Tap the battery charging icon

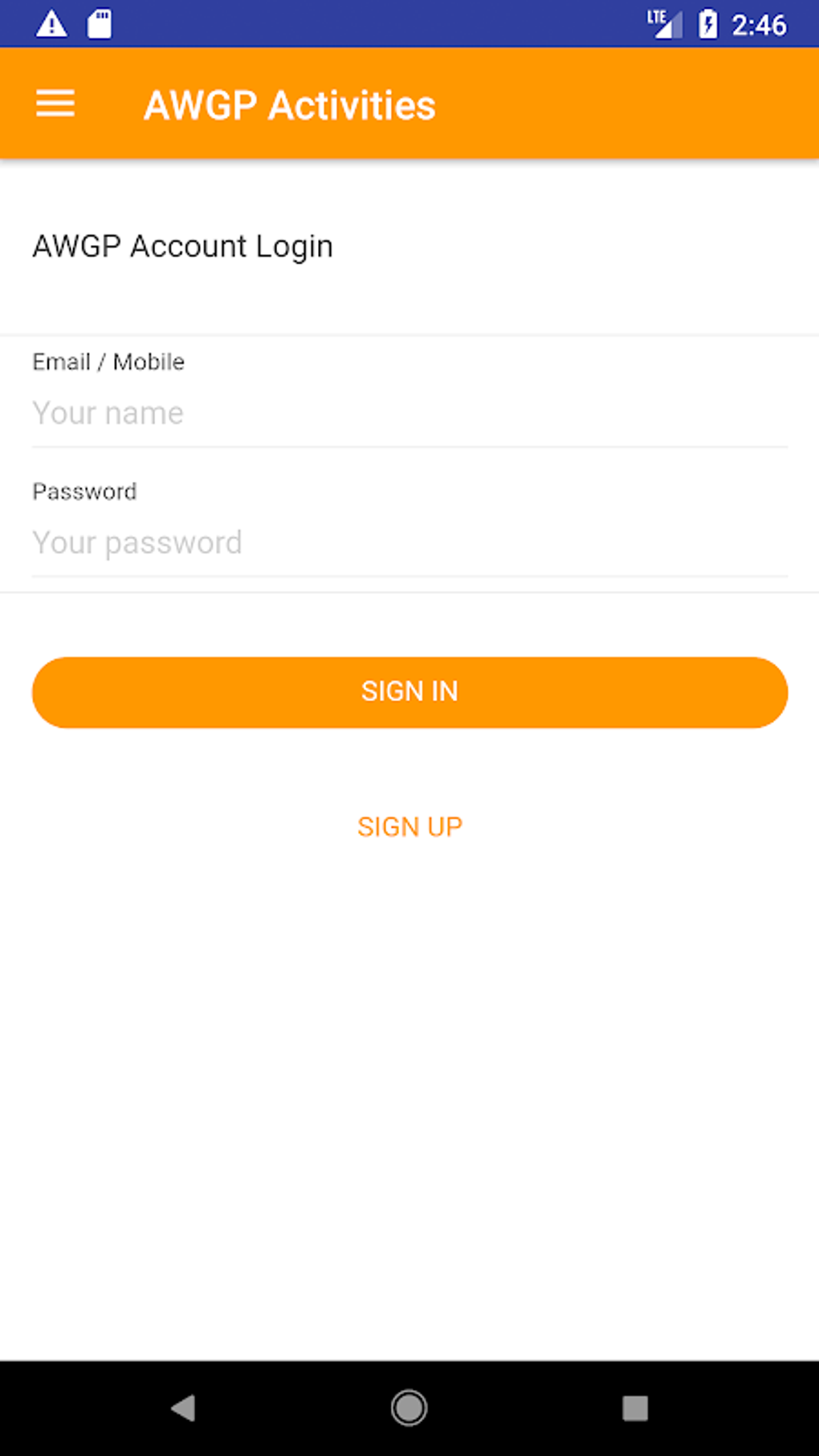click(x=707, y=23)
